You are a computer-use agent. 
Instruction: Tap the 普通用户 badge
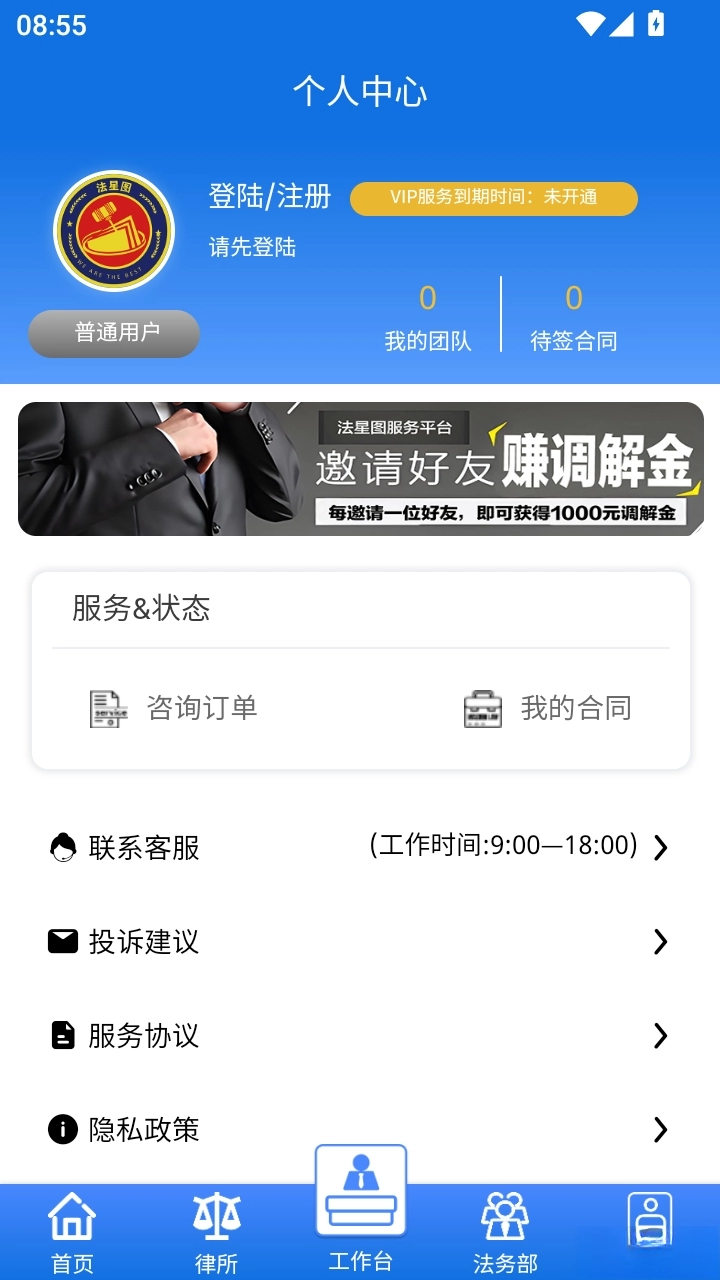coord(113,334)
